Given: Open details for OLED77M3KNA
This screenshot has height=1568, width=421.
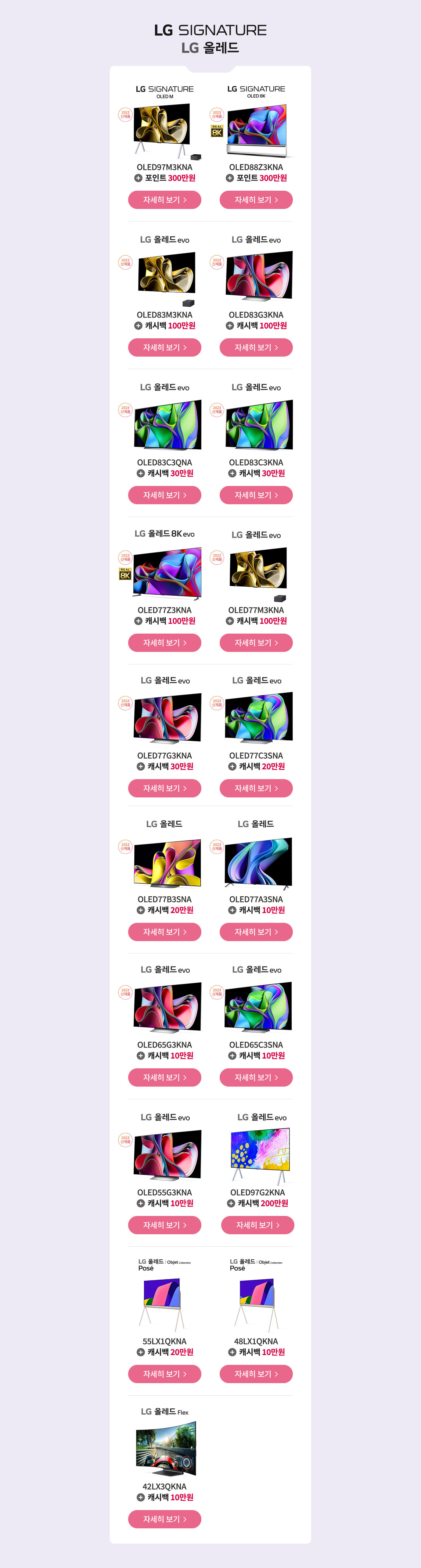Looking at the screenshot, I should tap(256, 643).
